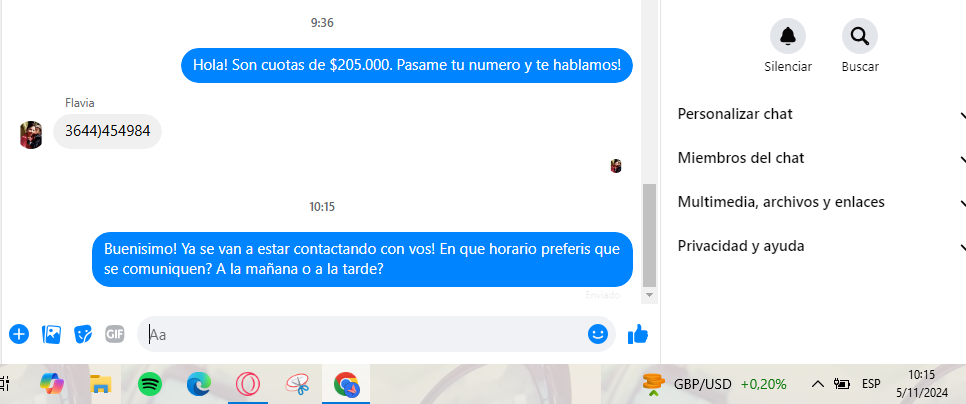Viewport: 966px width, 404px height.
Task: Open Spotify from the taskbar
Action: 149,383
